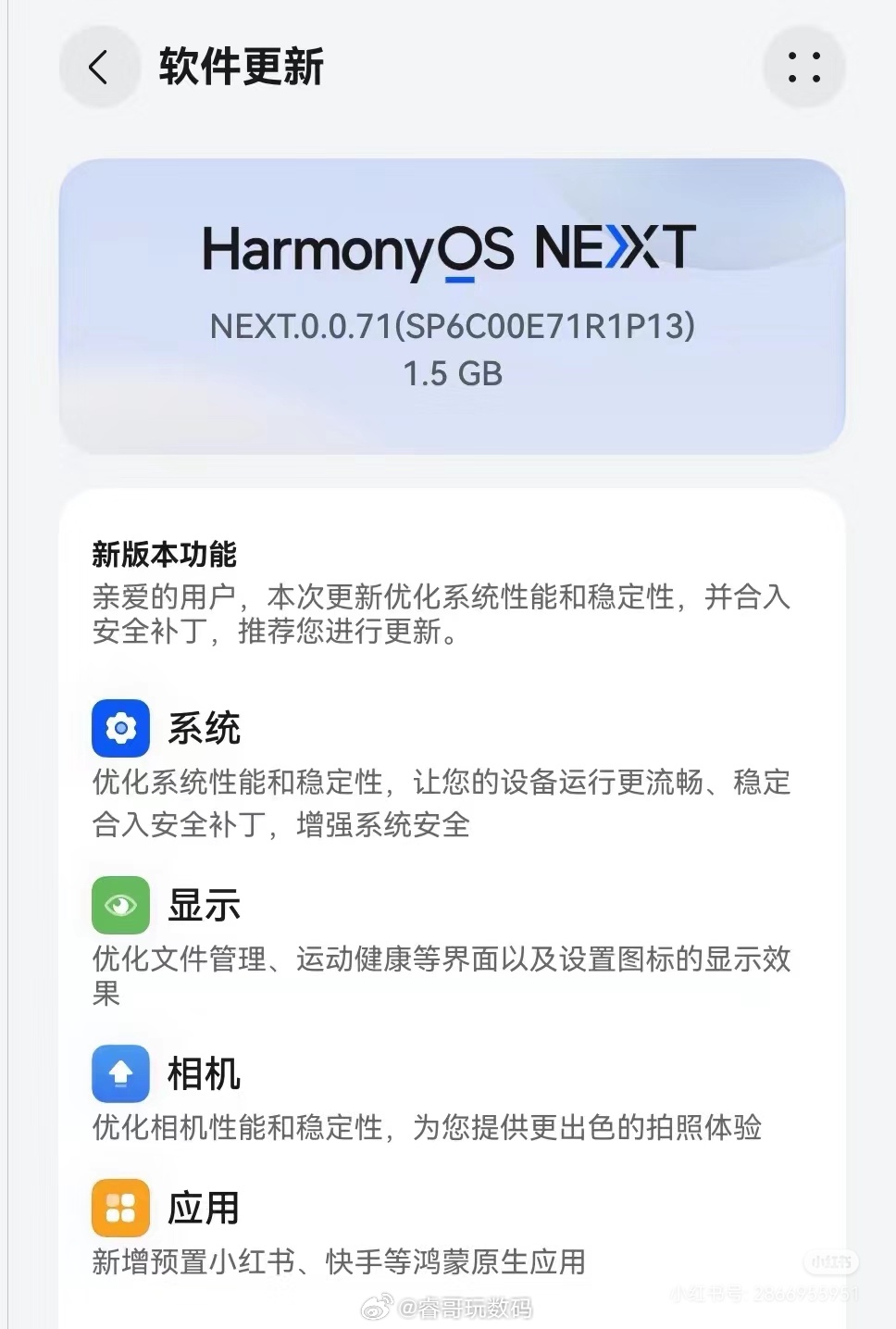Tap the HarmonyOS NEXT logo
Image resolution: width=896 pixels, height=1329 pixels.
click(448, 248)
